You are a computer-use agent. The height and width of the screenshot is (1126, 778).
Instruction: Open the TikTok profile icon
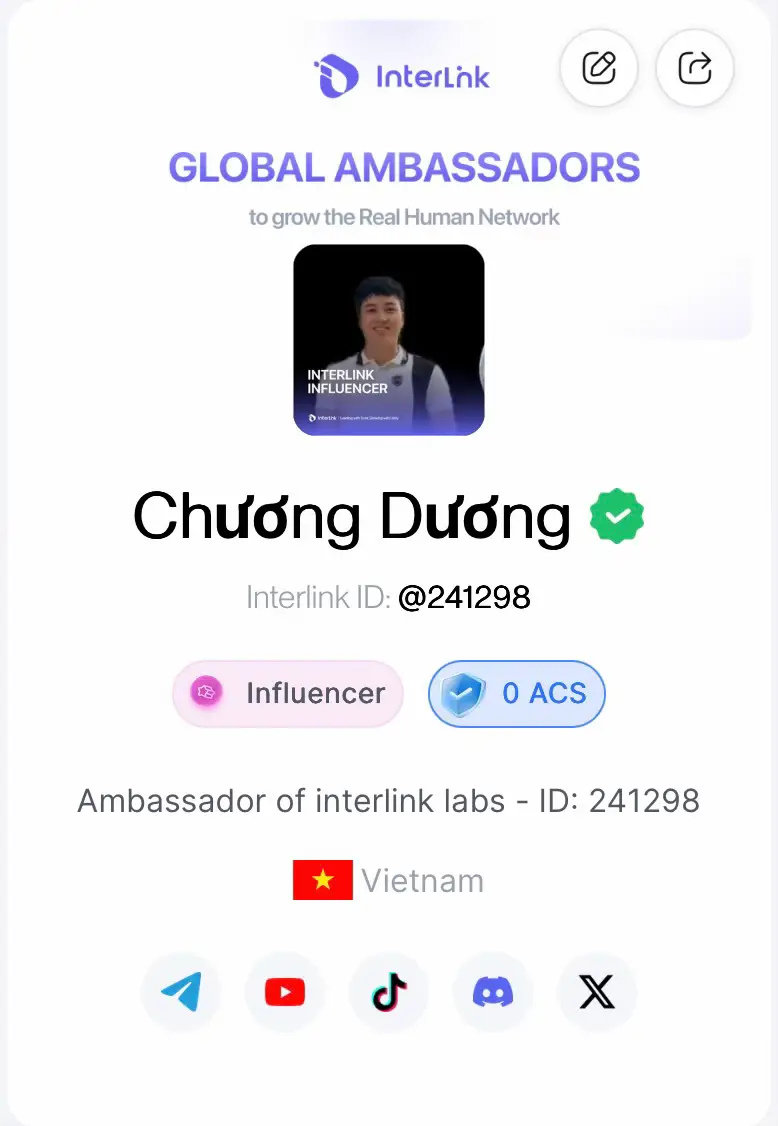point(389,992)
